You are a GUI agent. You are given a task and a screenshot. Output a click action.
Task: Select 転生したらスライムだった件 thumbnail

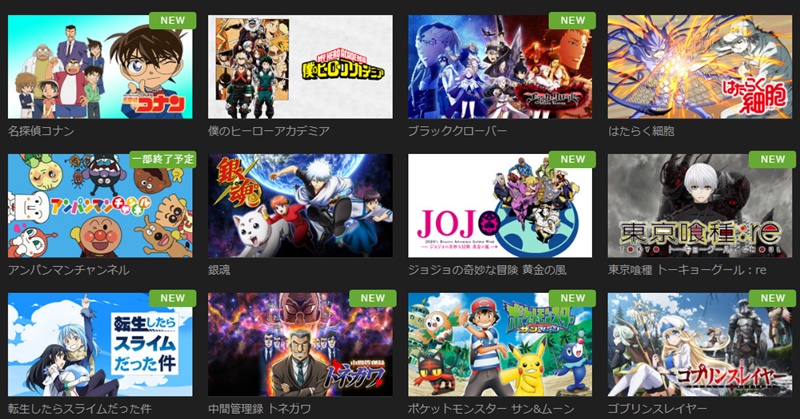click(100, 343)
